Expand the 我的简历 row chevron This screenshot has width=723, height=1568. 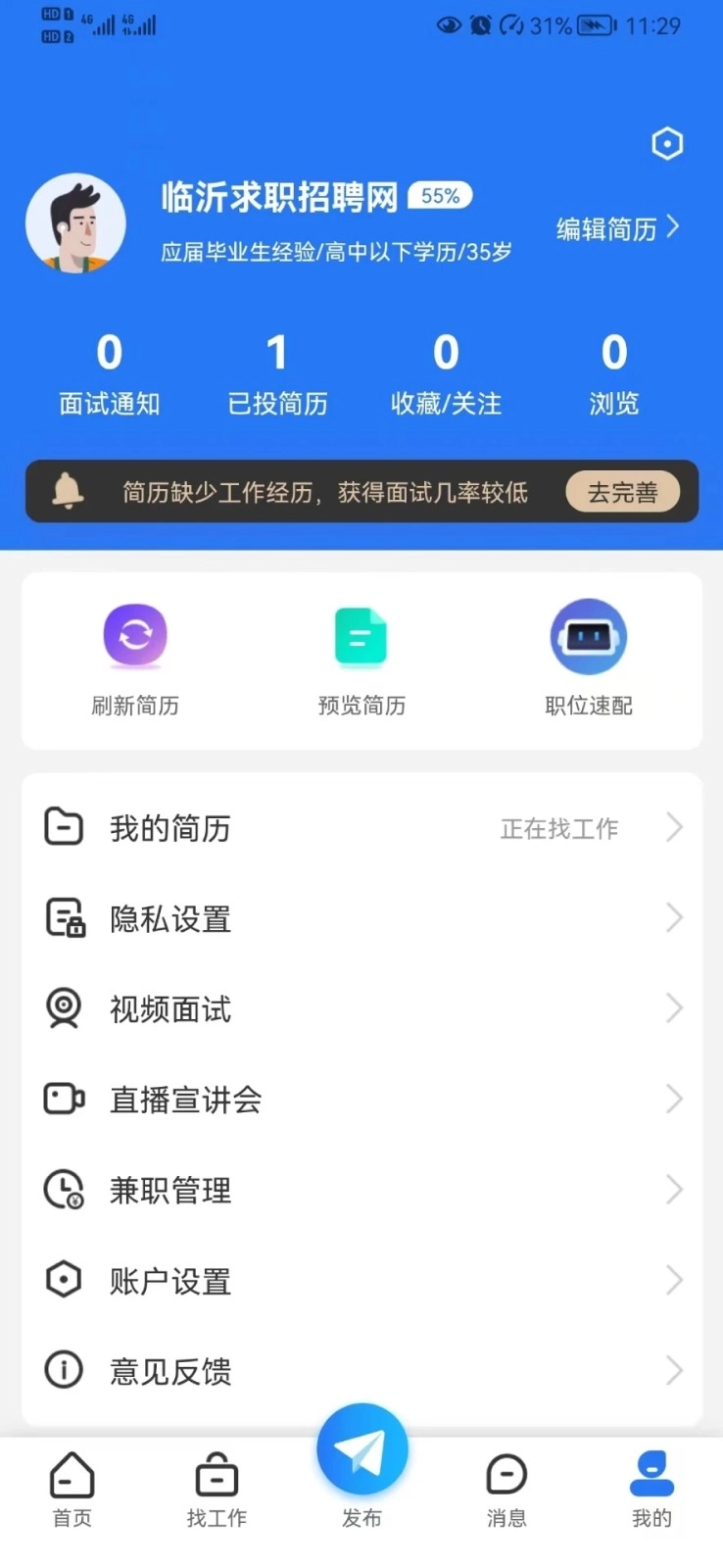[x=675, y=827]
